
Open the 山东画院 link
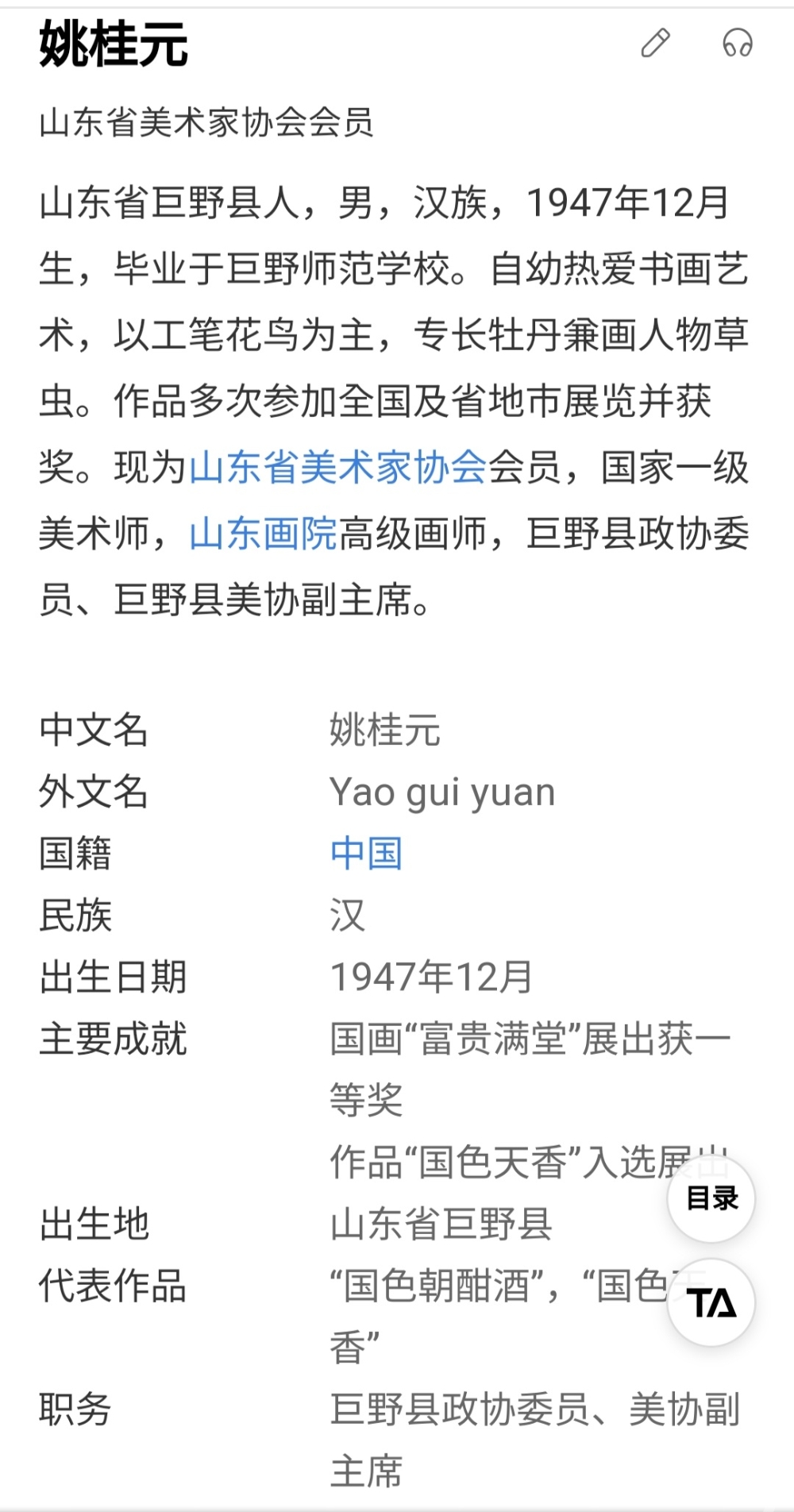click(264, 534)
